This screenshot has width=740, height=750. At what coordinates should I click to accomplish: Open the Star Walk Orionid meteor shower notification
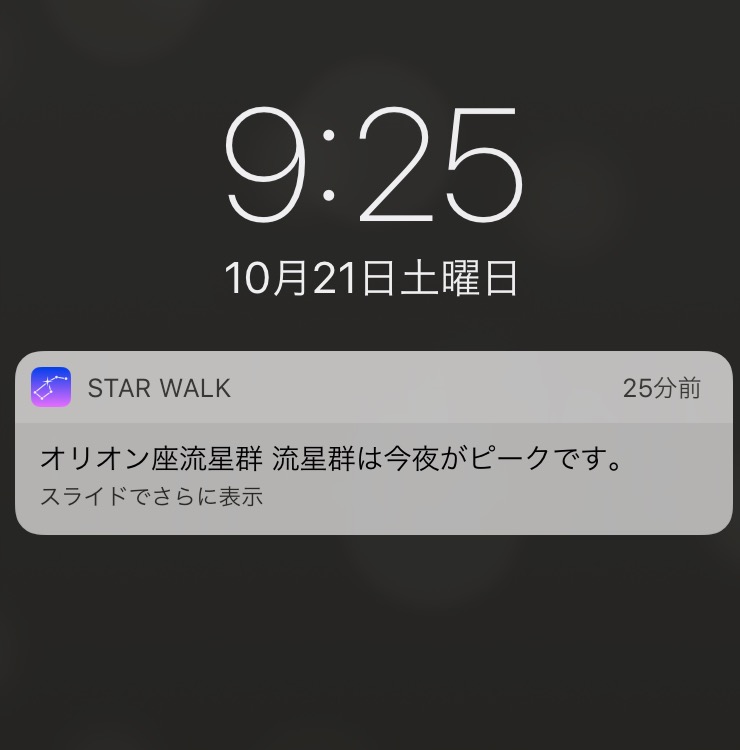click(372, 461)
